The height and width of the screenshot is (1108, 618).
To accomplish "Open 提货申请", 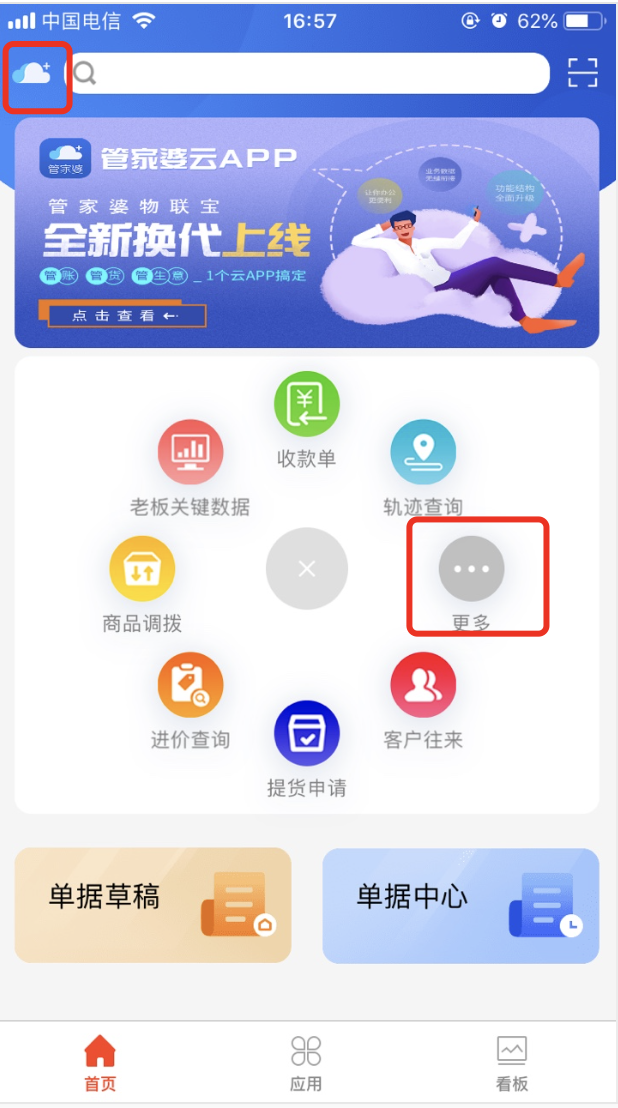I will (x=307, y=733).
